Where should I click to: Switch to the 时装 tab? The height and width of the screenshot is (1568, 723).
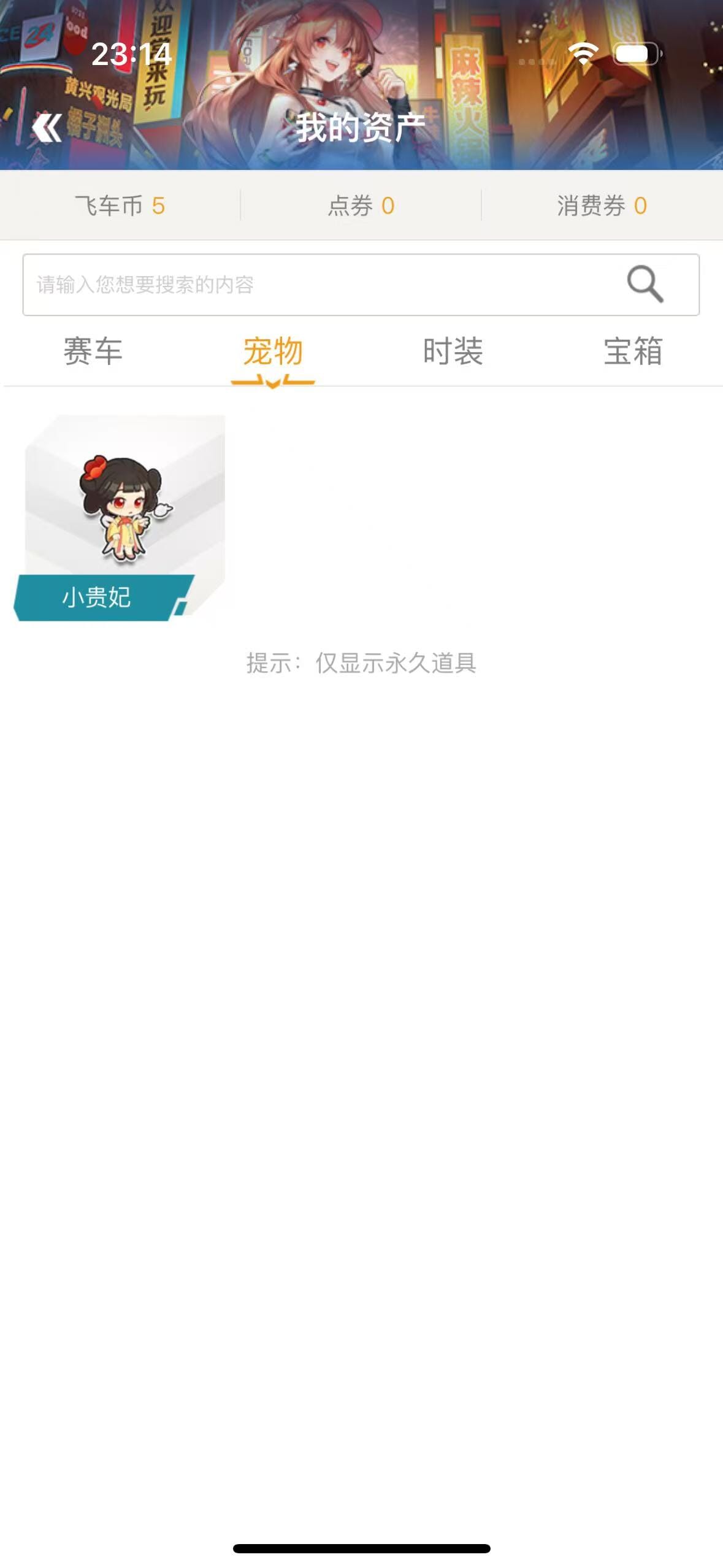(453, 352)
